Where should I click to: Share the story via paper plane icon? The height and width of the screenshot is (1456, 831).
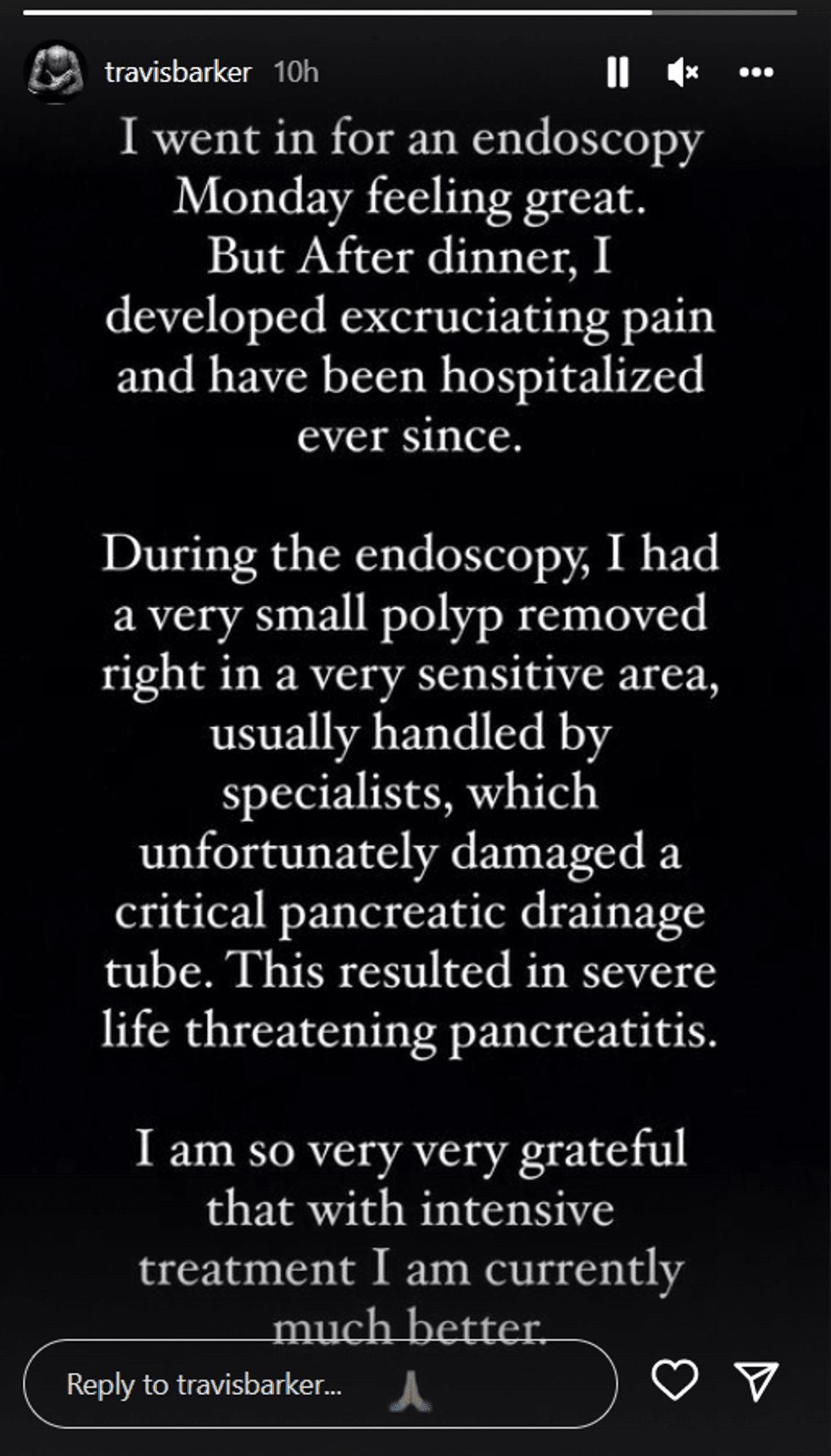pos(756,1381)
